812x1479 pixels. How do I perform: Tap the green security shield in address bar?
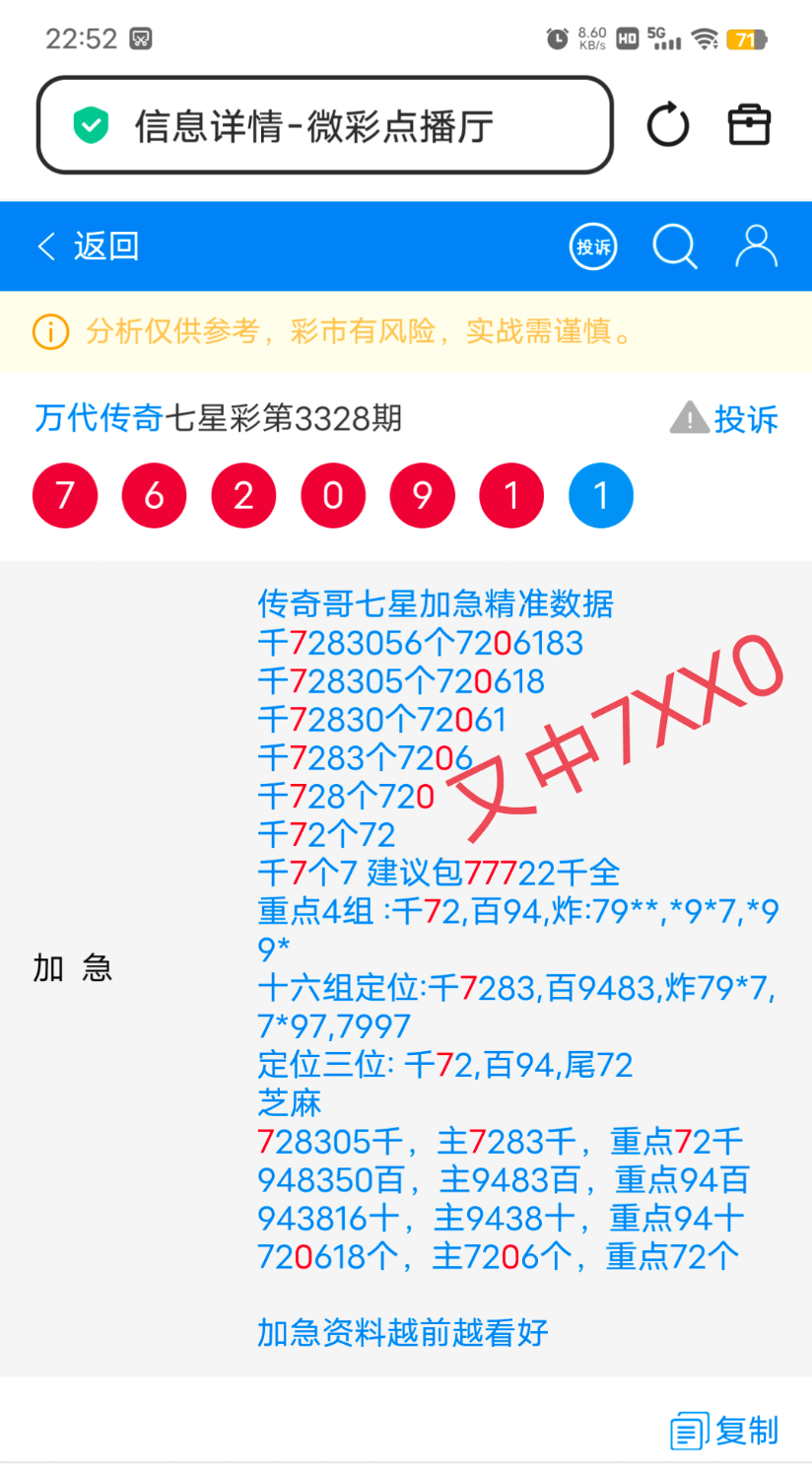91,126
